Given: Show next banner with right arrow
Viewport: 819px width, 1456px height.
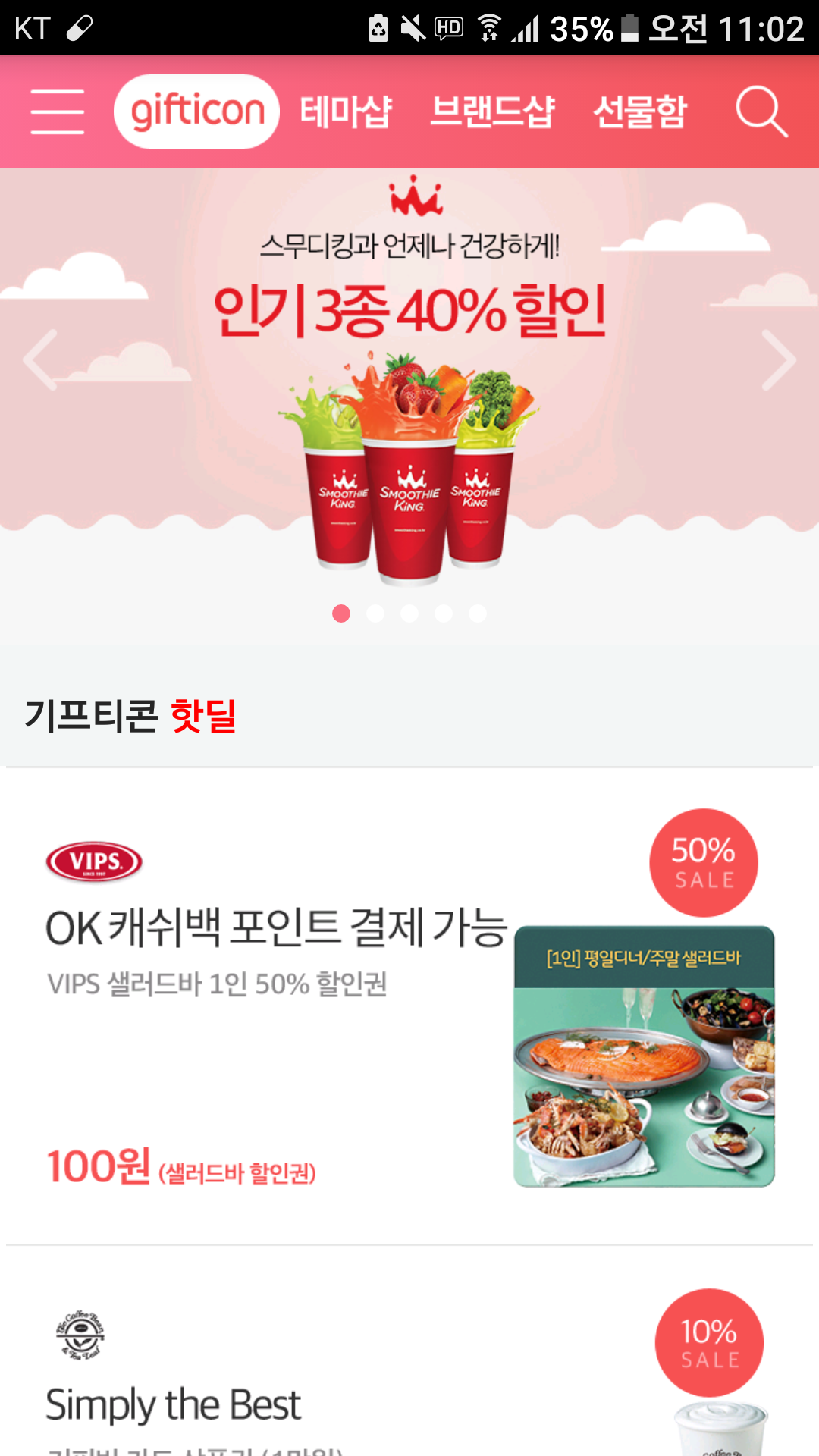Looking at the screenshot, I should pyautogui.click(x=779, y=360).
